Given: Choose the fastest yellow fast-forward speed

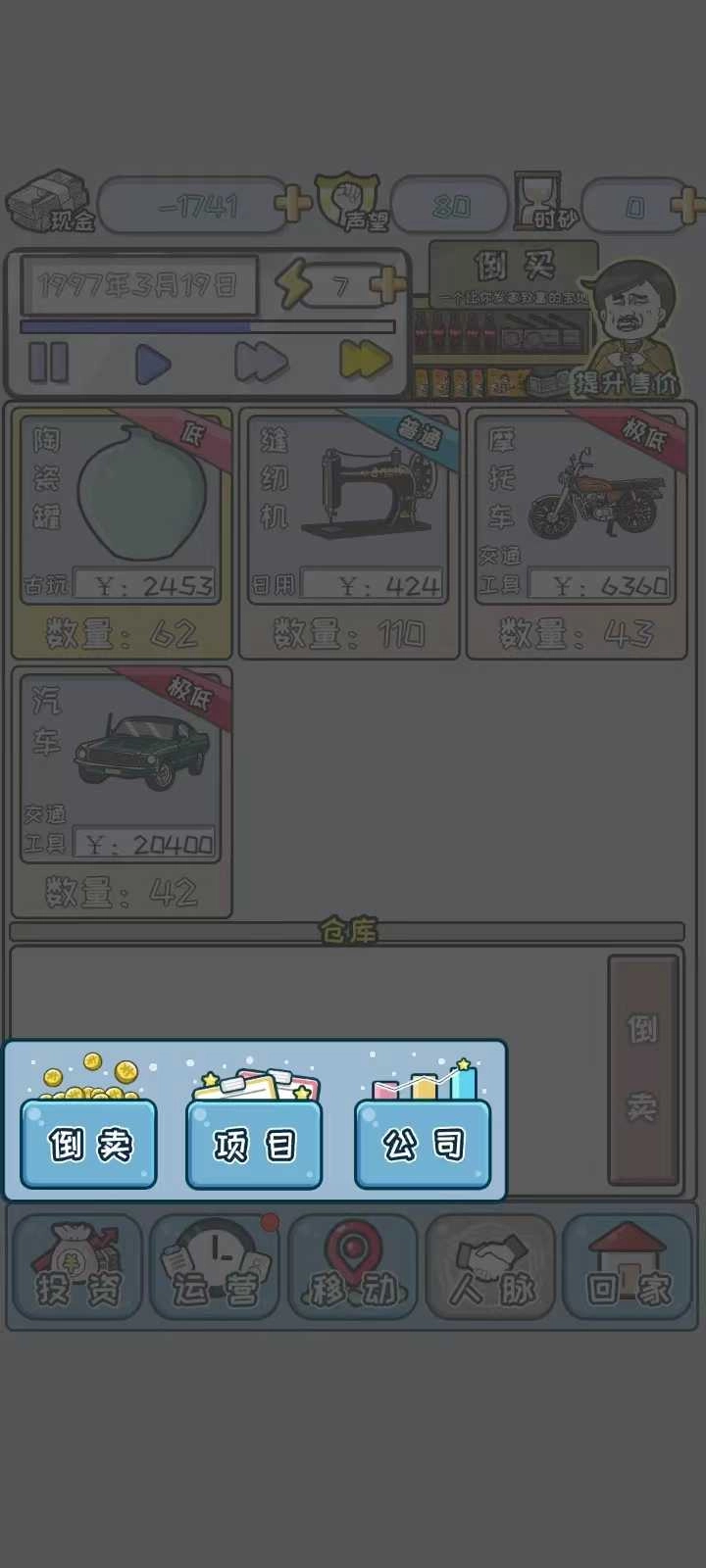Looking at the screenshot, I should coord(365,361).
